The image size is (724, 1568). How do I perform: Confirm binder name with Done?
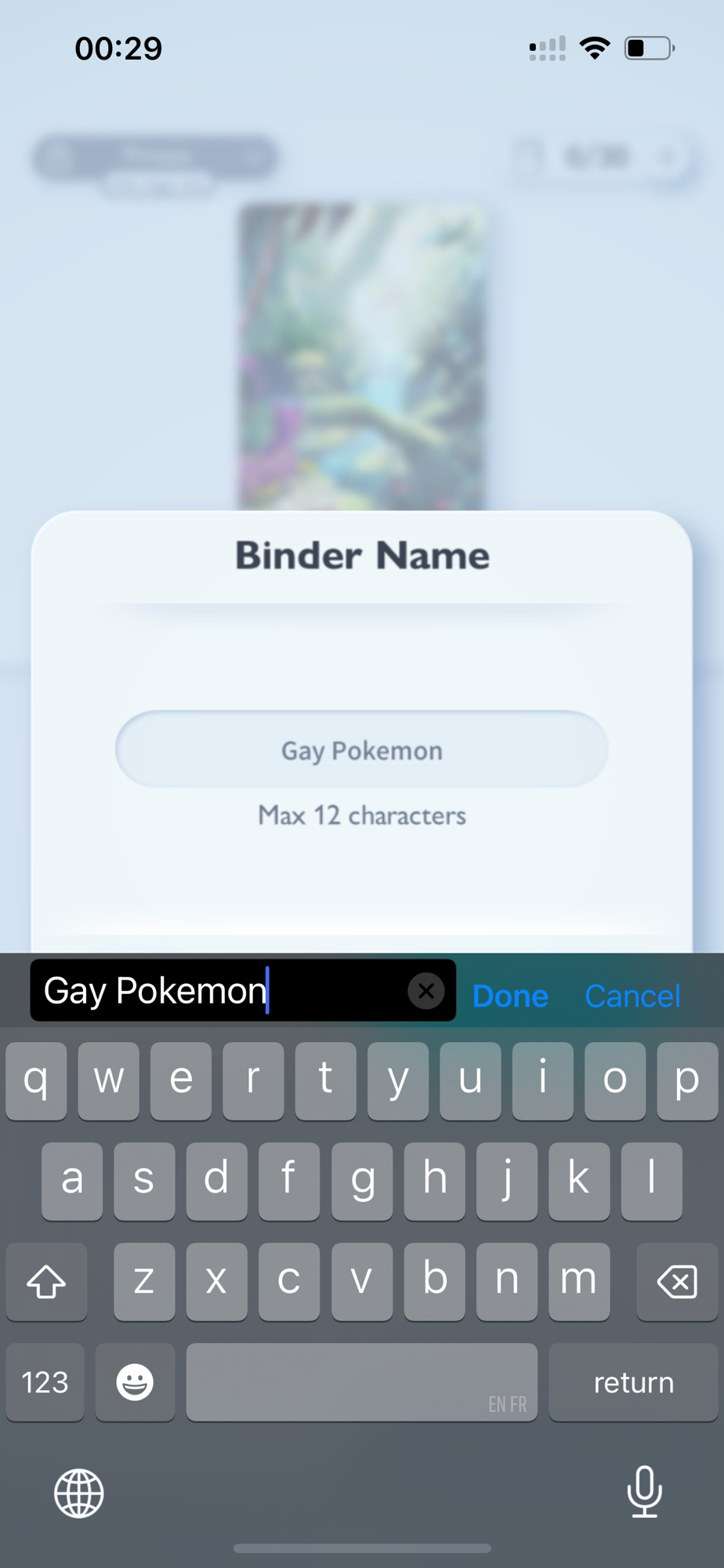(510, 996)
